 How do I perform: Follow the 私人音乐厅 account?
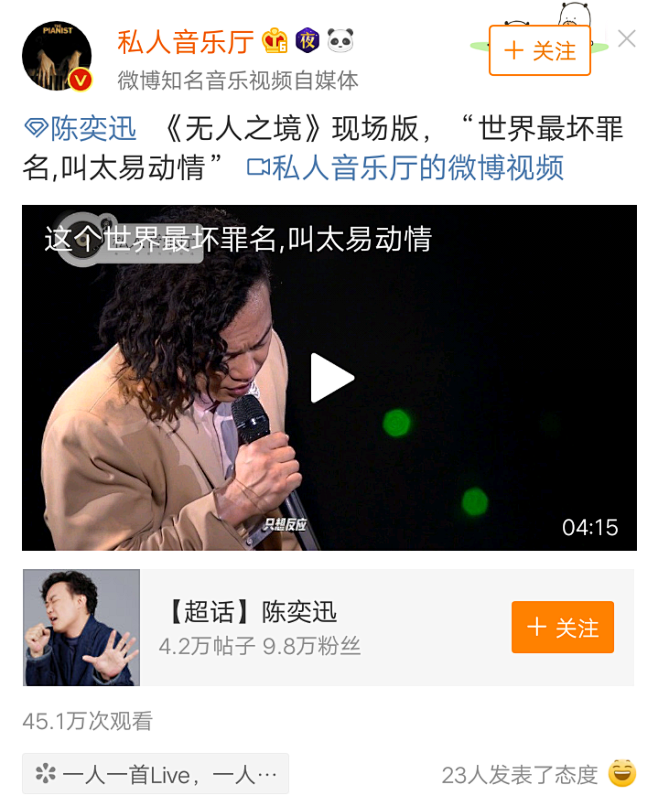[x=539, y=51]
